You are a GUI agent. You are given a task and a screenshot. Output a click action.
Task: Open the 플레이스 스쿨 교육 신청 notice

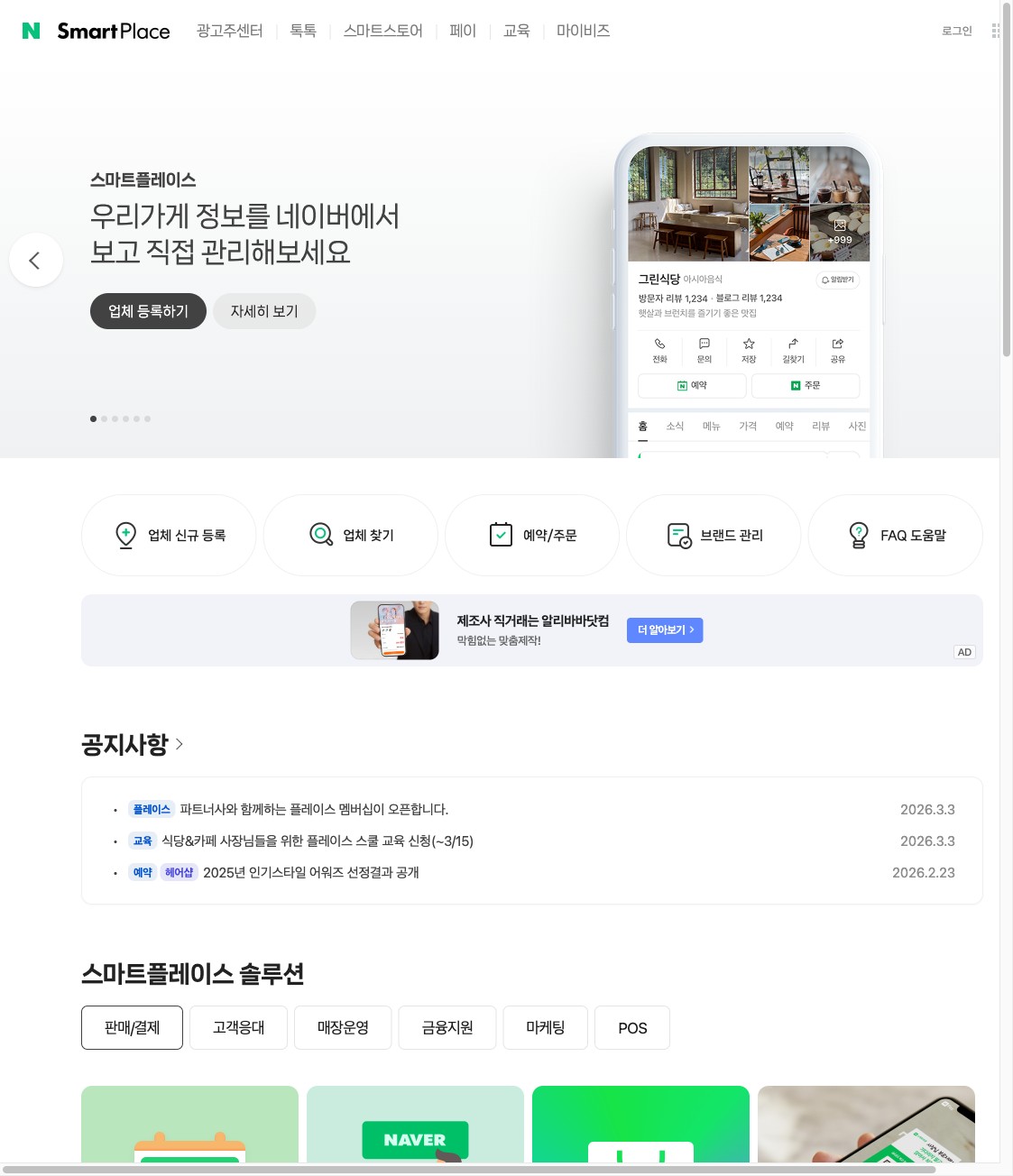pos(317,841)
